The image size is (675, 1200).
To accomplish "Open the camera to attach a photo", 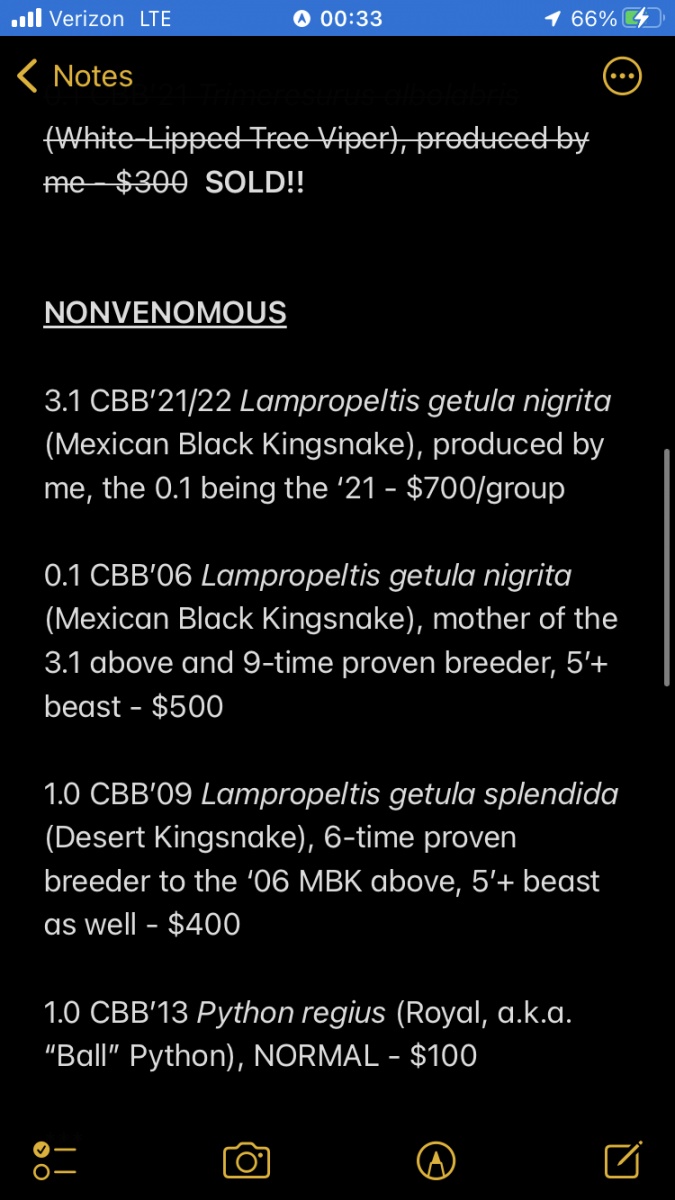I will pos(246,1160).
